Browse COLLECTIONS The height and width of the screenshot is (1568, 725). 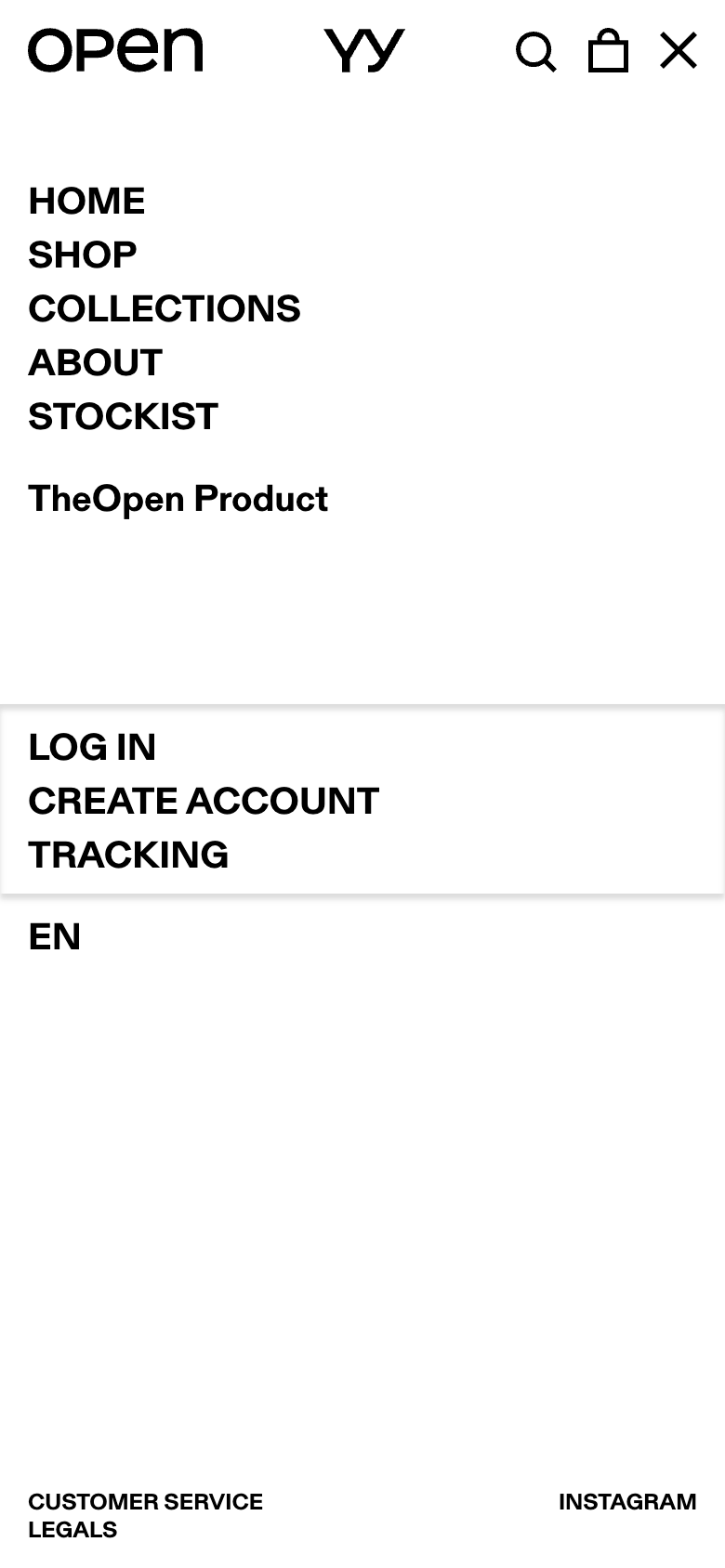165,309
